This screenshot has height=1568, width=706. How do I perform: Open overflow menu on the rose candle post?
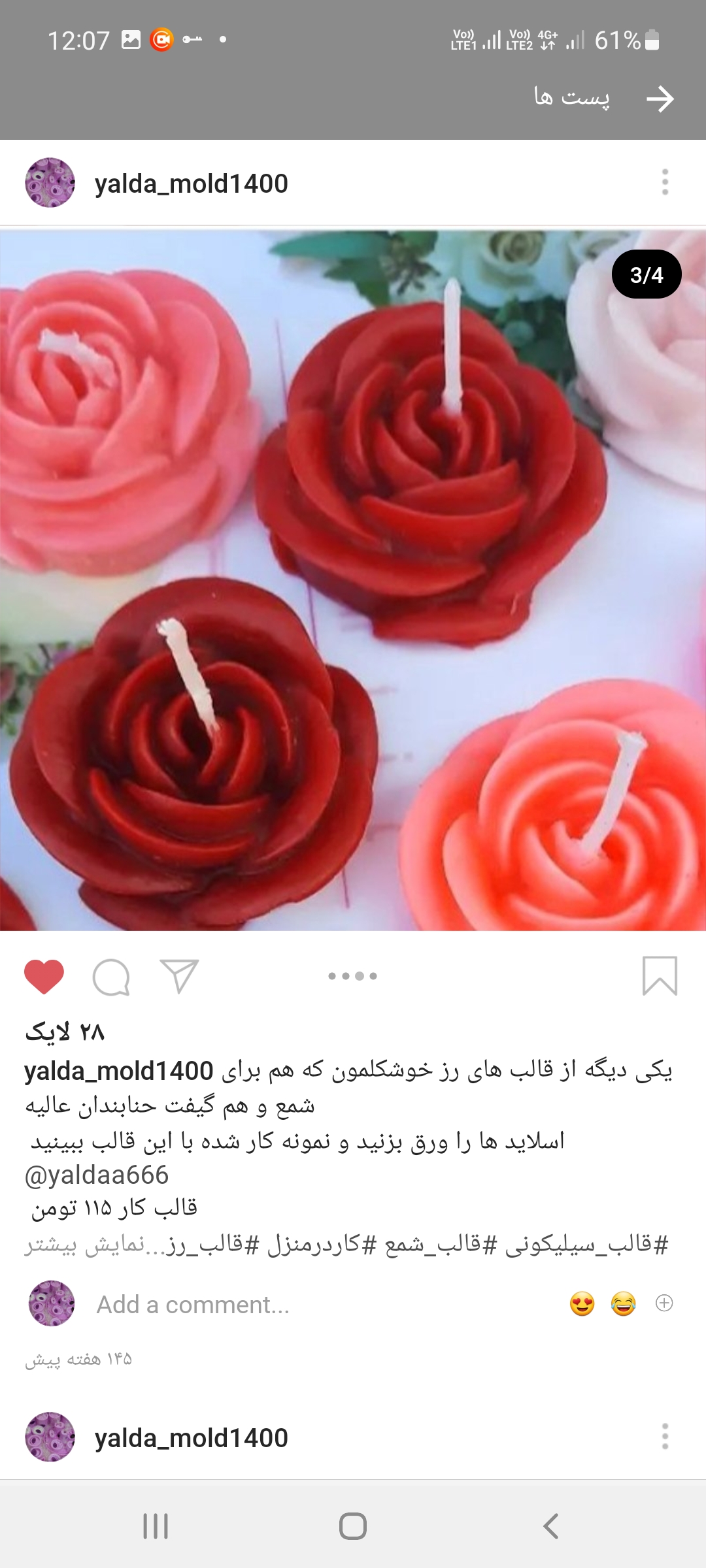[x=665, y=182]
